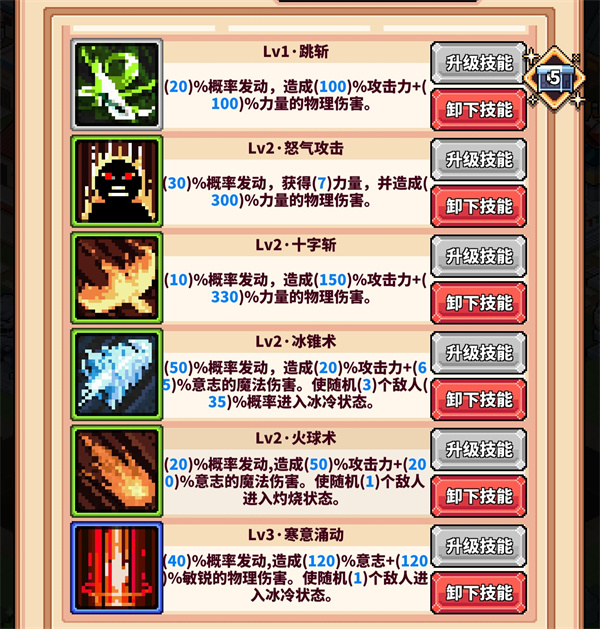Upgrade the 冰锥术 skill
Screen dimensions: 600x629
point(478,352)
